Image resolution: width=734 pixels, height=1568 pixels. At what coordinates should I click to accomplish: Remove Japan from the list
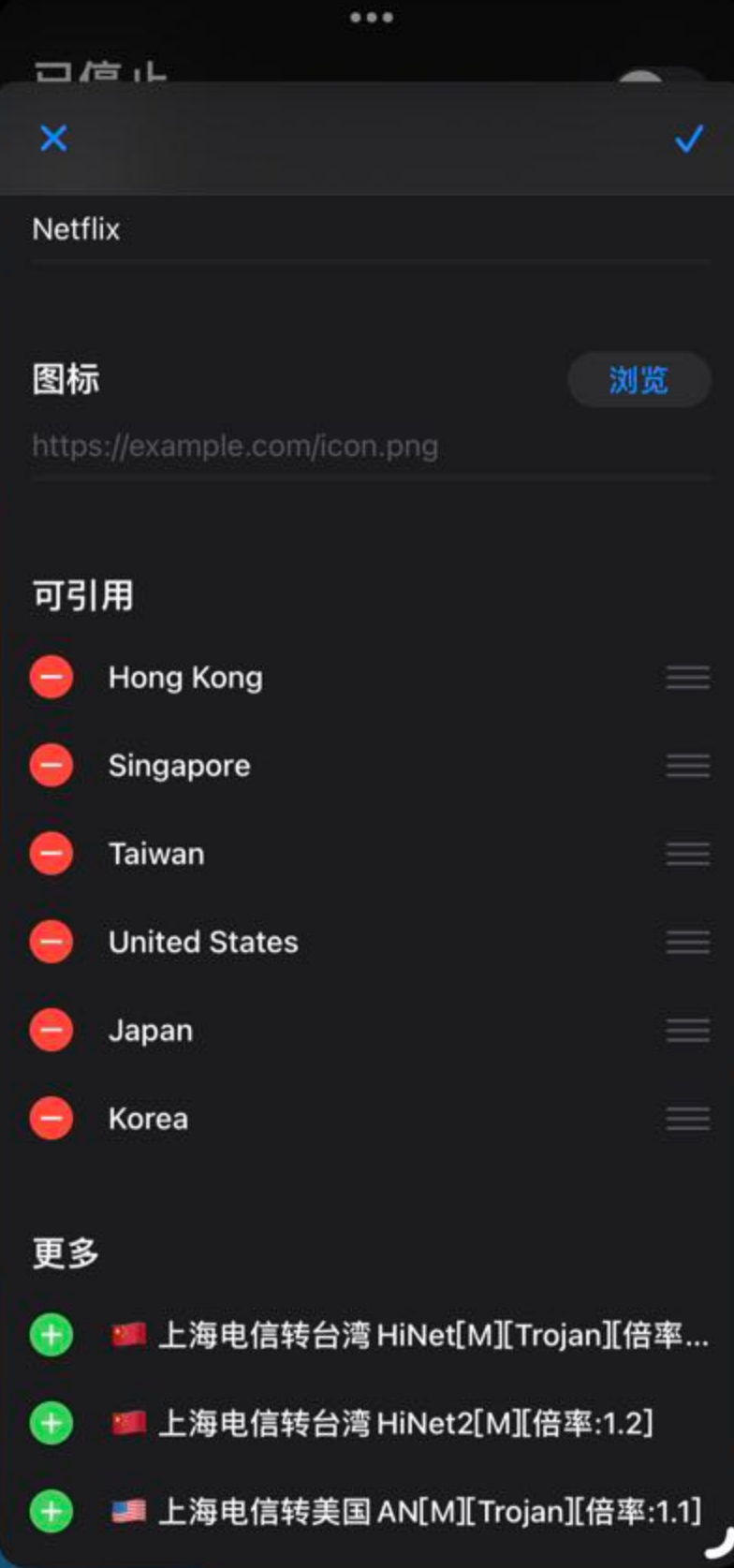[51, 1031]
